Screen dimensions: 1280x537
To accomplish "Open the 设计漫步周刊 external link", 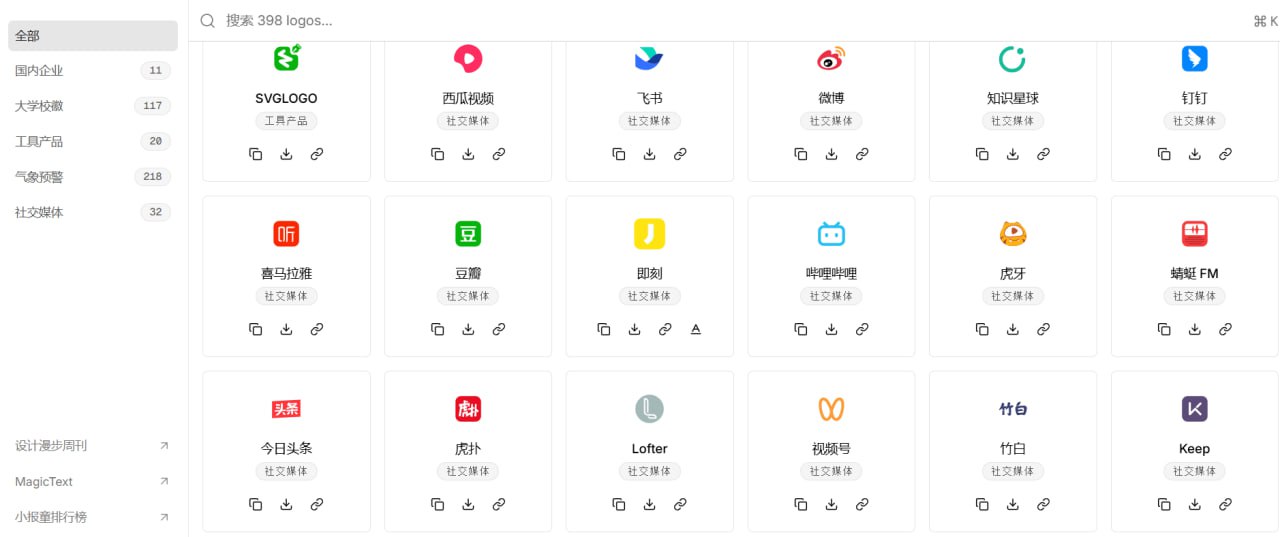I will 92,446.
